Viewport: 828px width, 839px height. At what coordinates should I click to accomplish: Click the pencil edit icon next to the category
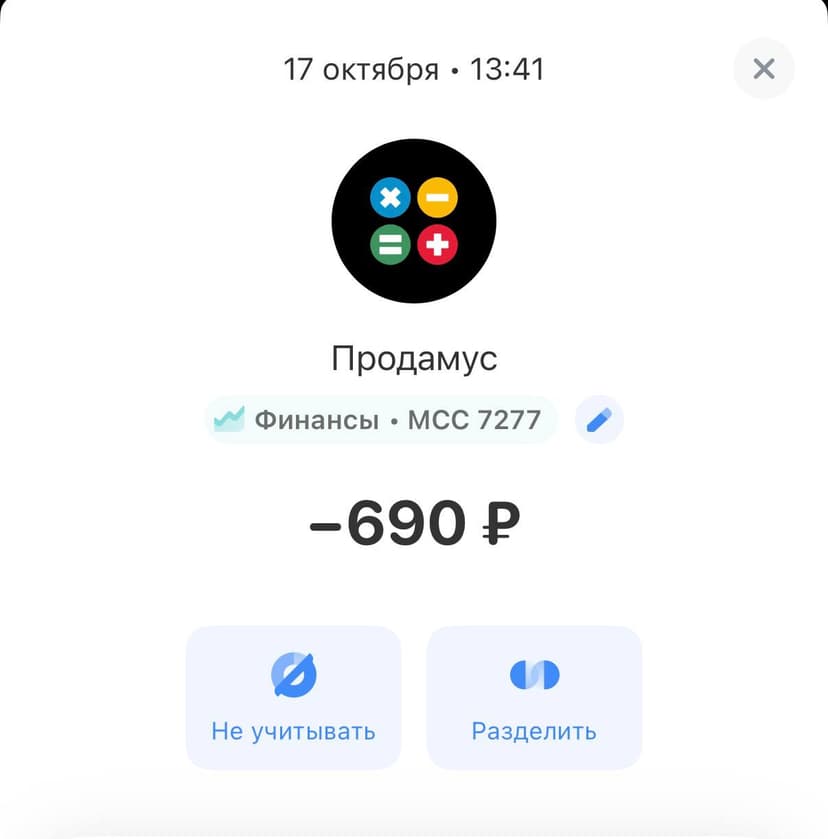click(x=598, y=419)
